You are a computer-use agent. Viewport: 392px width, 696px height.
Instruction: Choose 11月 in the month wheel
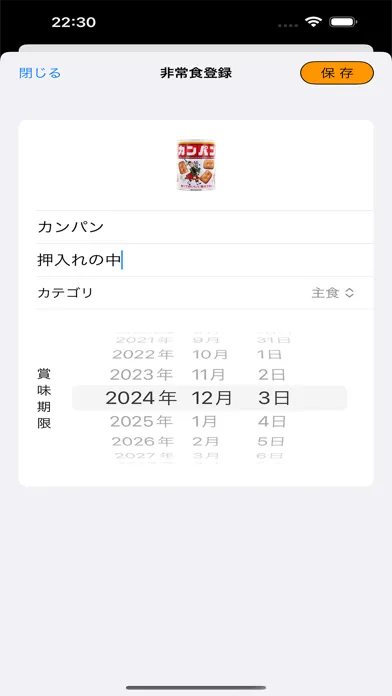click(208, 375)
